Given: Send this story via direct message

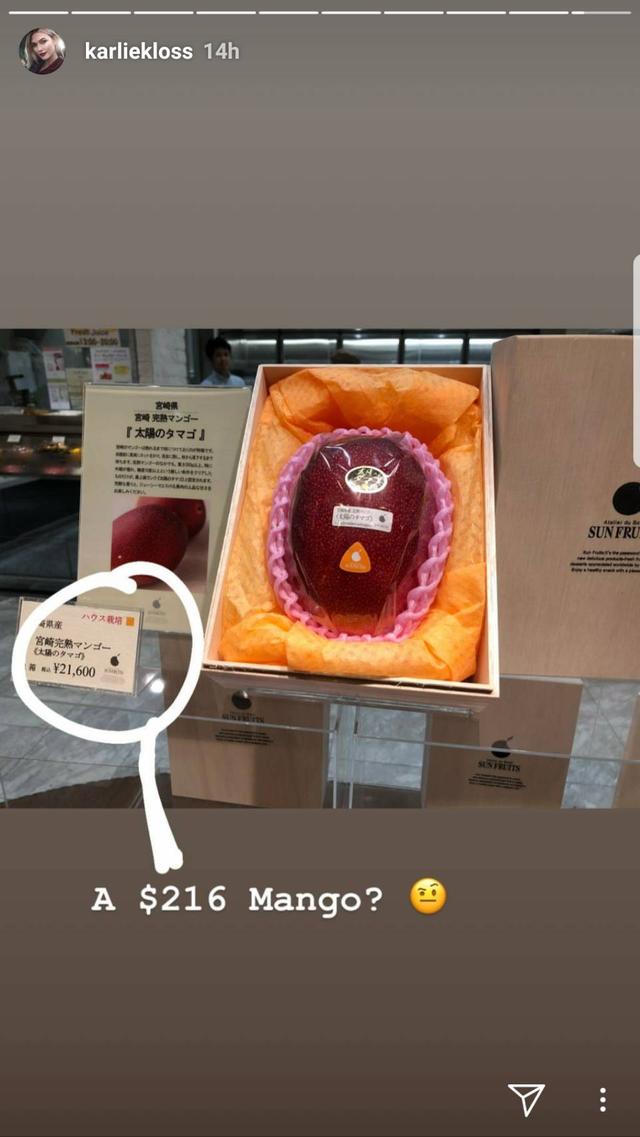Looking at the screenshot, I should click(x=526, y=1099).
